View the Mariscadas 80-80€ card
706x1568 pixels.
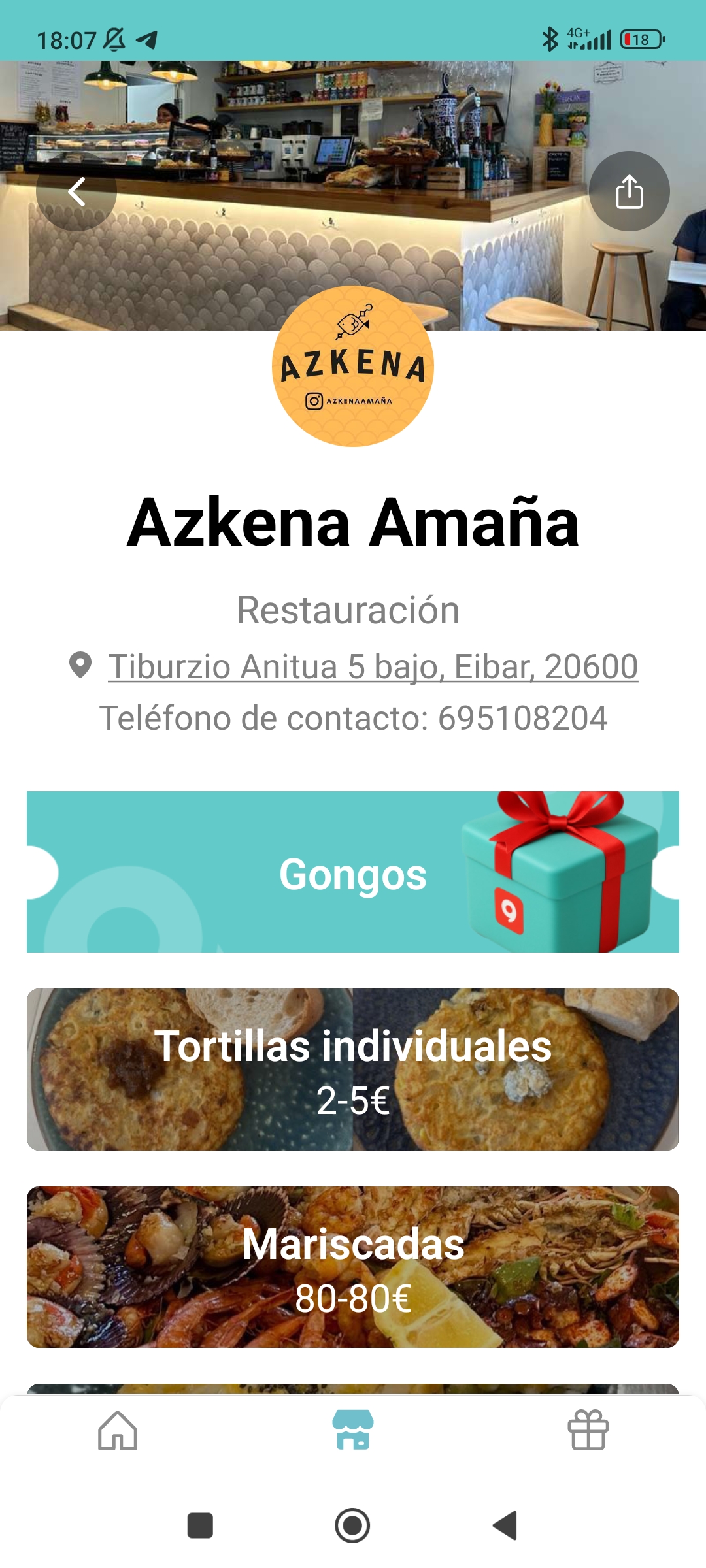353,1267
